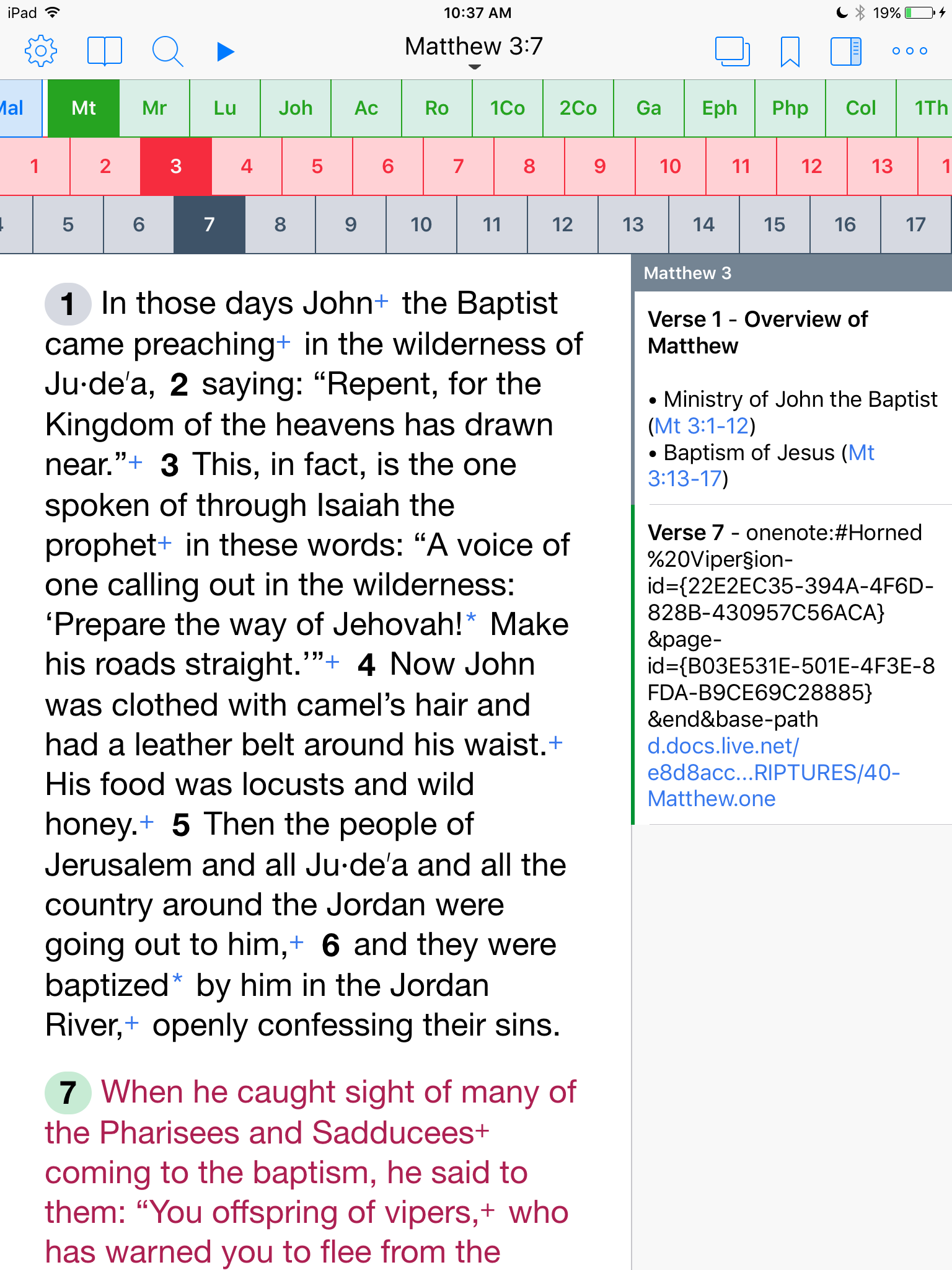
Task: Select the Joh book tab
Action: point(296,108)
